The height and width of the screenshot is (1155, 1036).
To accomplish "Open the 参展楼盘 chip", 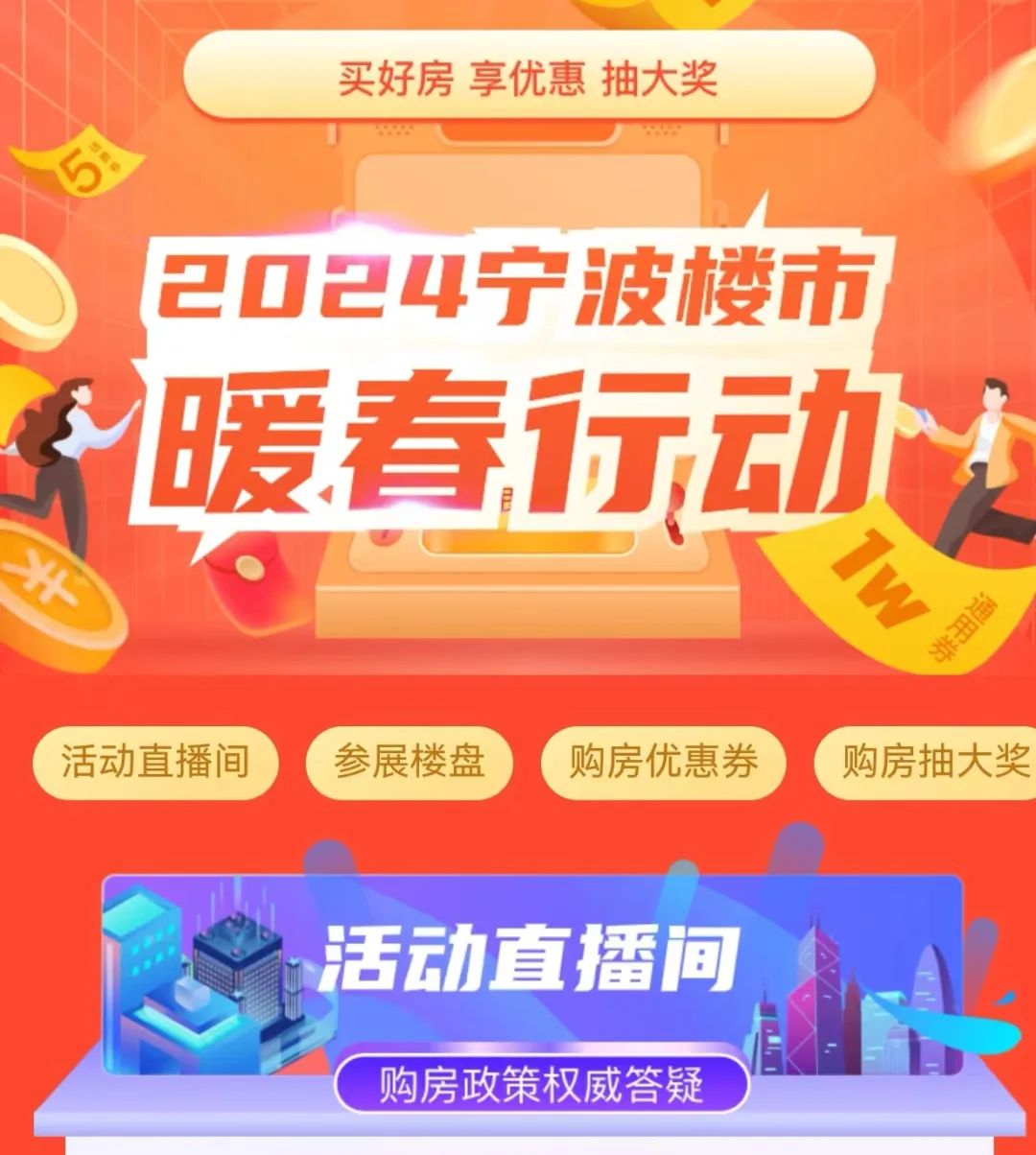I will point(410,763).
